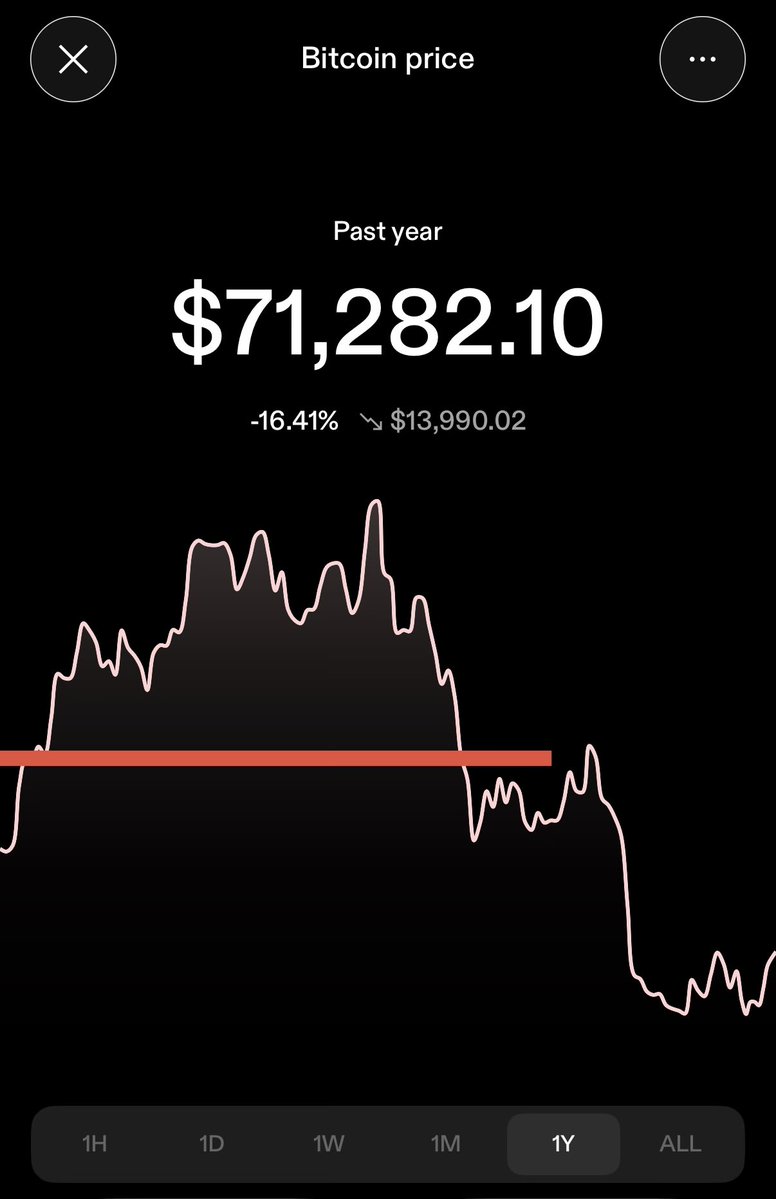
Task: Show the 1W price chart
Action: pyautogui.click(x=329, y=1143)
